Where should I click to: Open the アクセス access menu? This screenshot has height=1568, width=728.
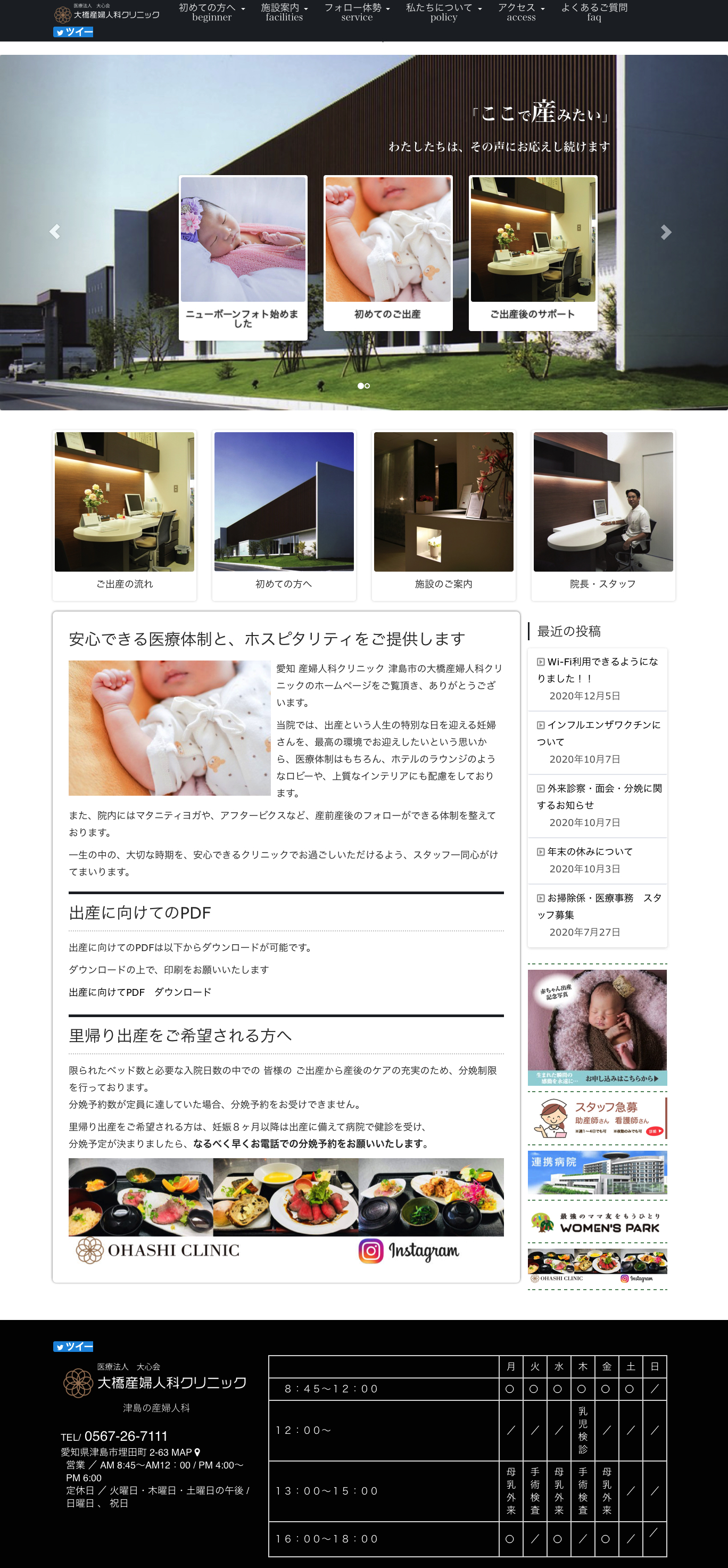click(x=521, y=12)
